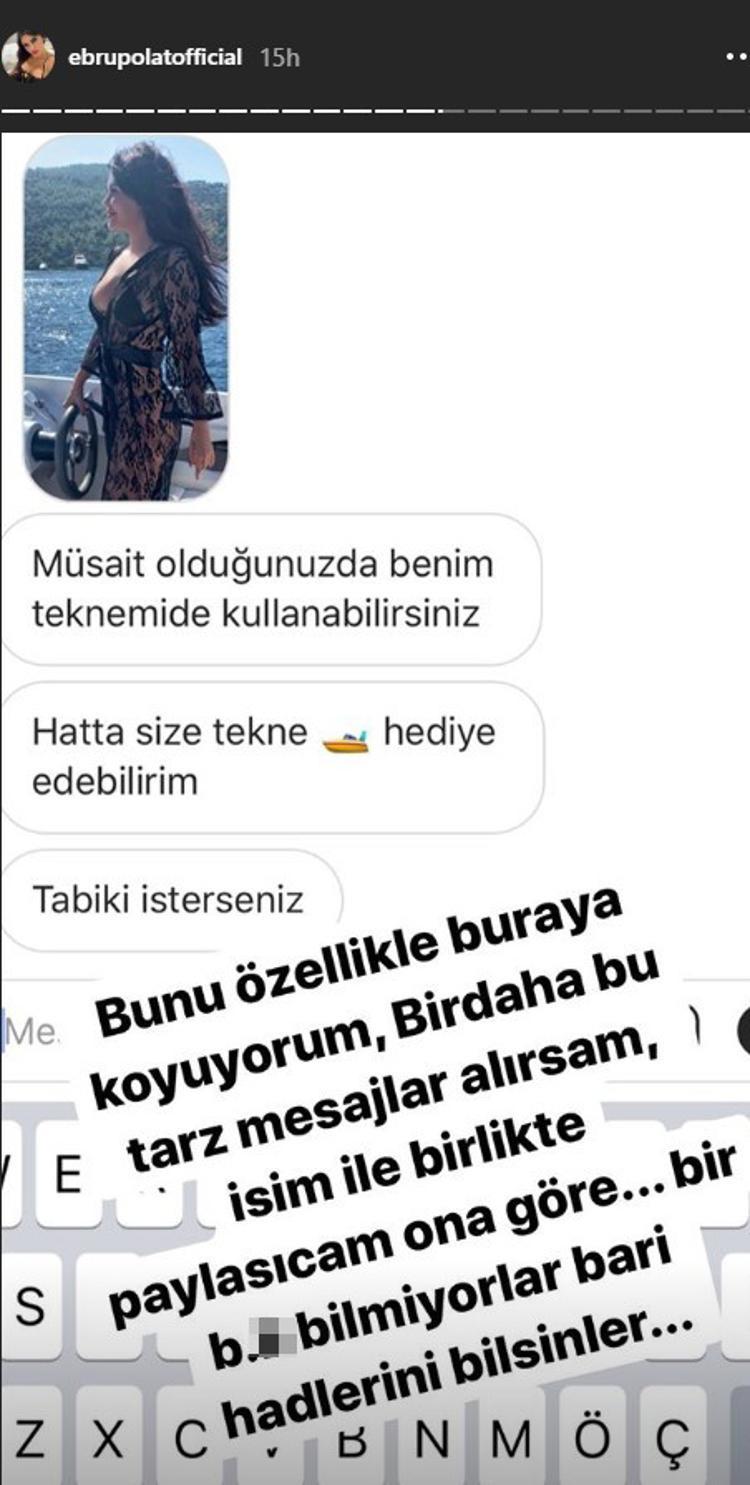Tap the story author's profile avatar
This screenshot has height=1485, width=750.
[28, 56]
